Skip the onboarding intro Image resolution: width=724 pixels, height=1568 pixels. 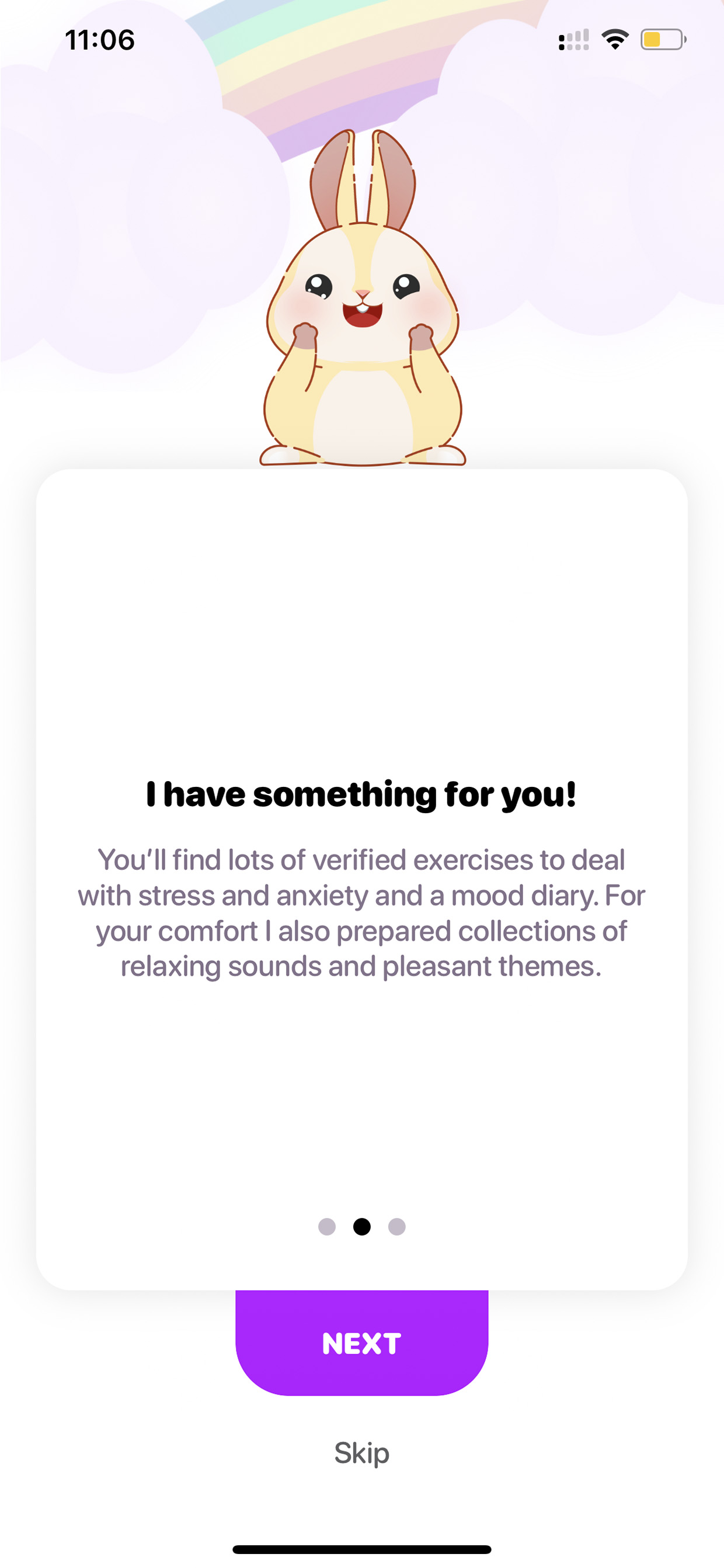tap(362, 1453)
